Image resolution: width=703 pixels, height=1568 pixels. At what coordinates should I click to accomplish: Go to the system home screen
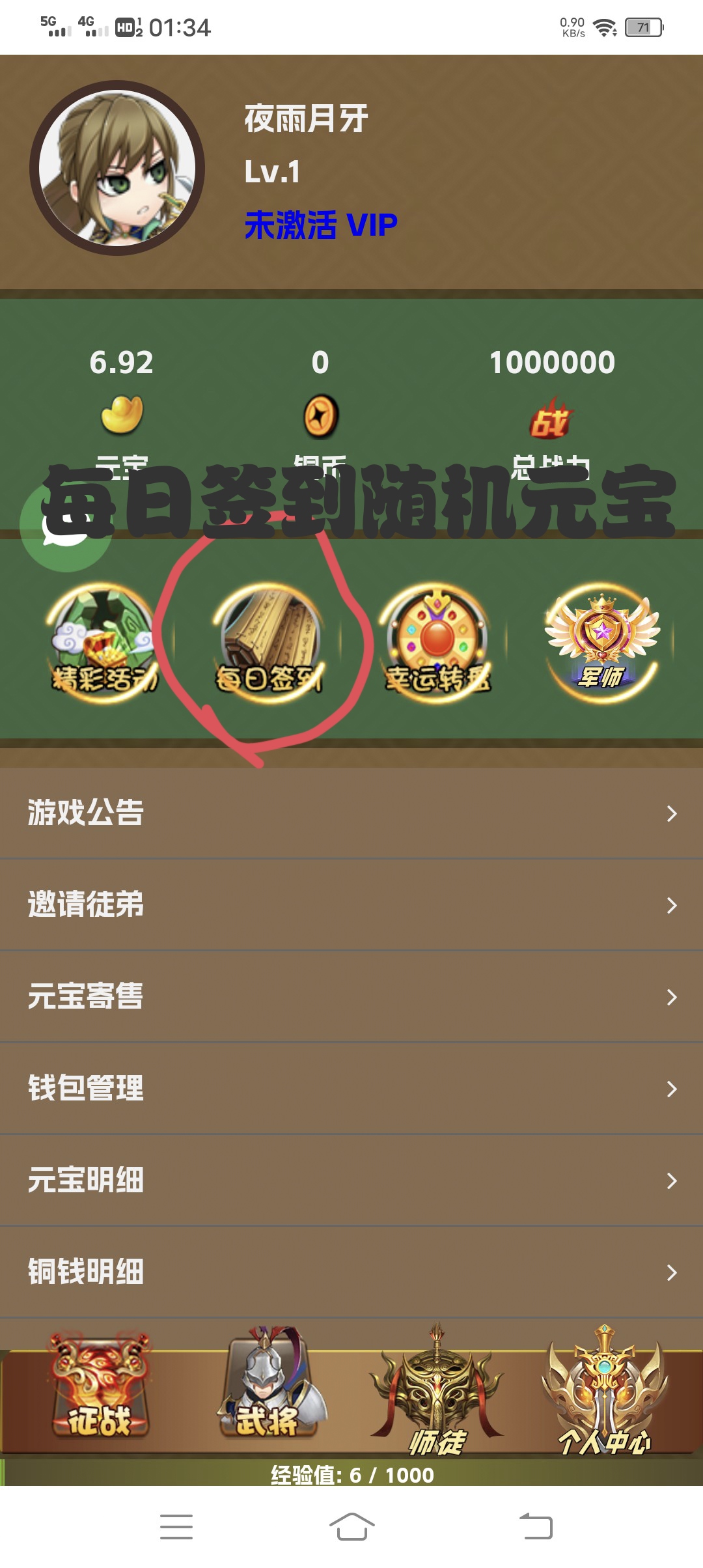(x=351, y=1526)
